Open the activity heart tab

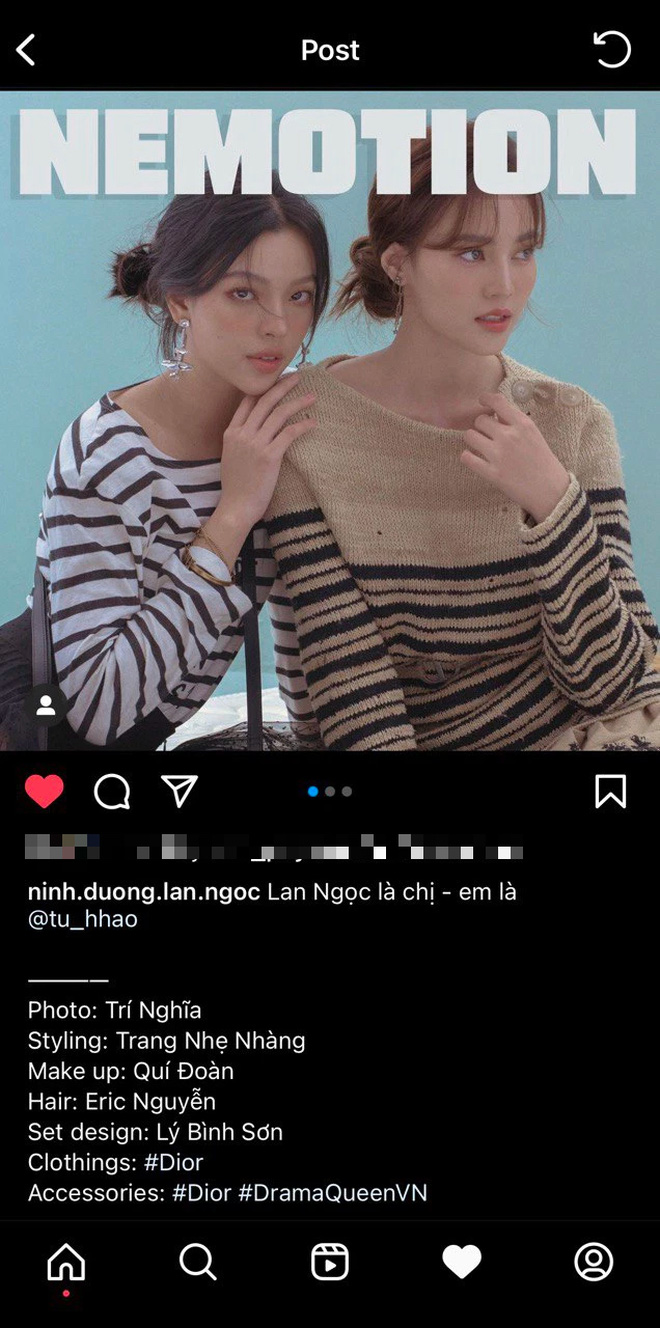tap(462, 1262)
